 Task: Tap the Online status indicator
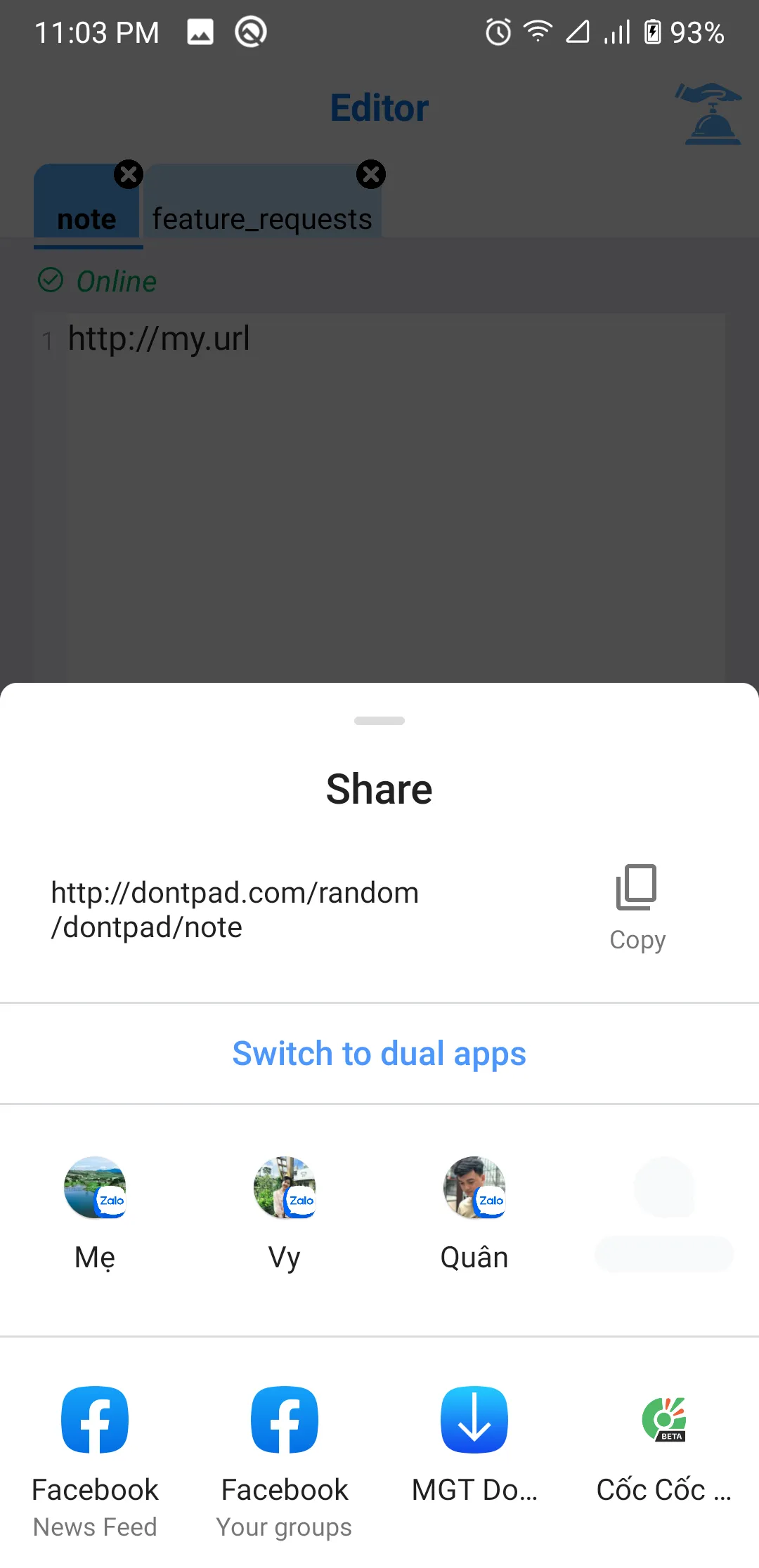(97, 280)
